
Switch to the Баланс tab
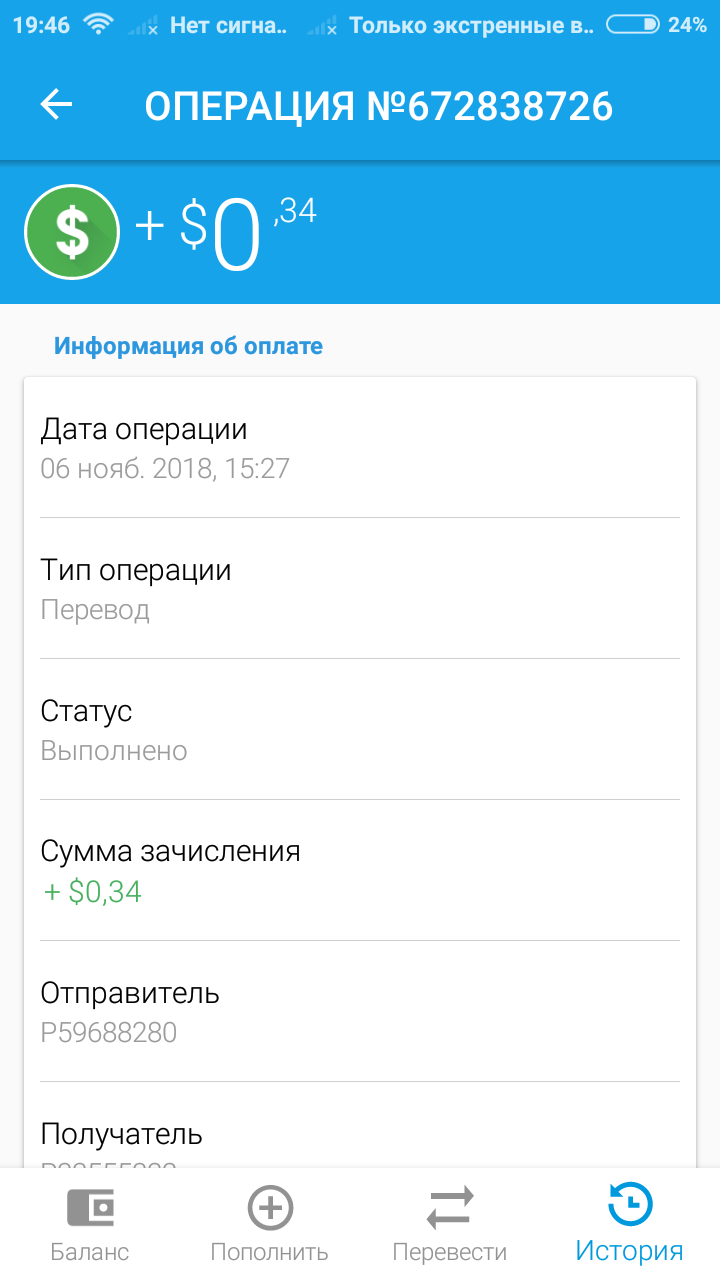coord(90,1224)
